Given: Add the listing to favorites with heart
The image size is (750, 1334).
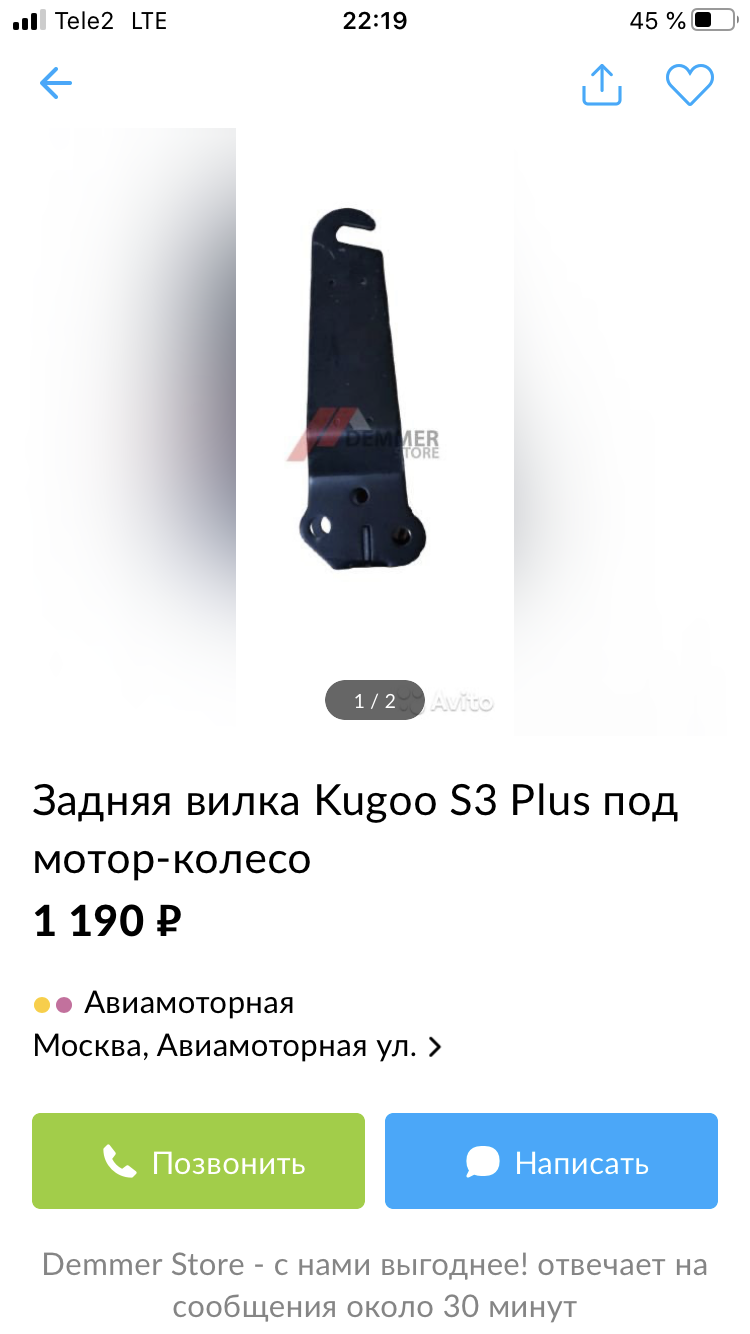Looking at the screenshot, I should pyautogui.click(x=690, y=84).
